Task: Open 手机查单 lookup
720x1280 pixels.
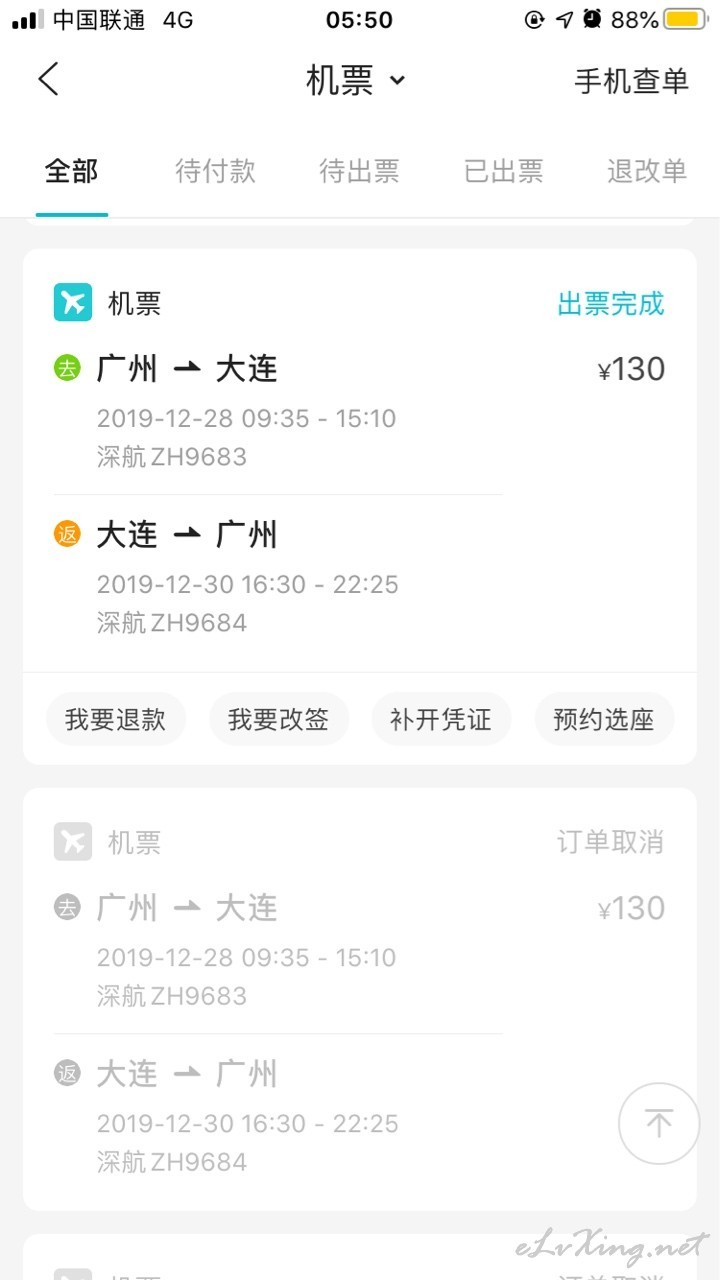Action: click(x=631, y=81)
